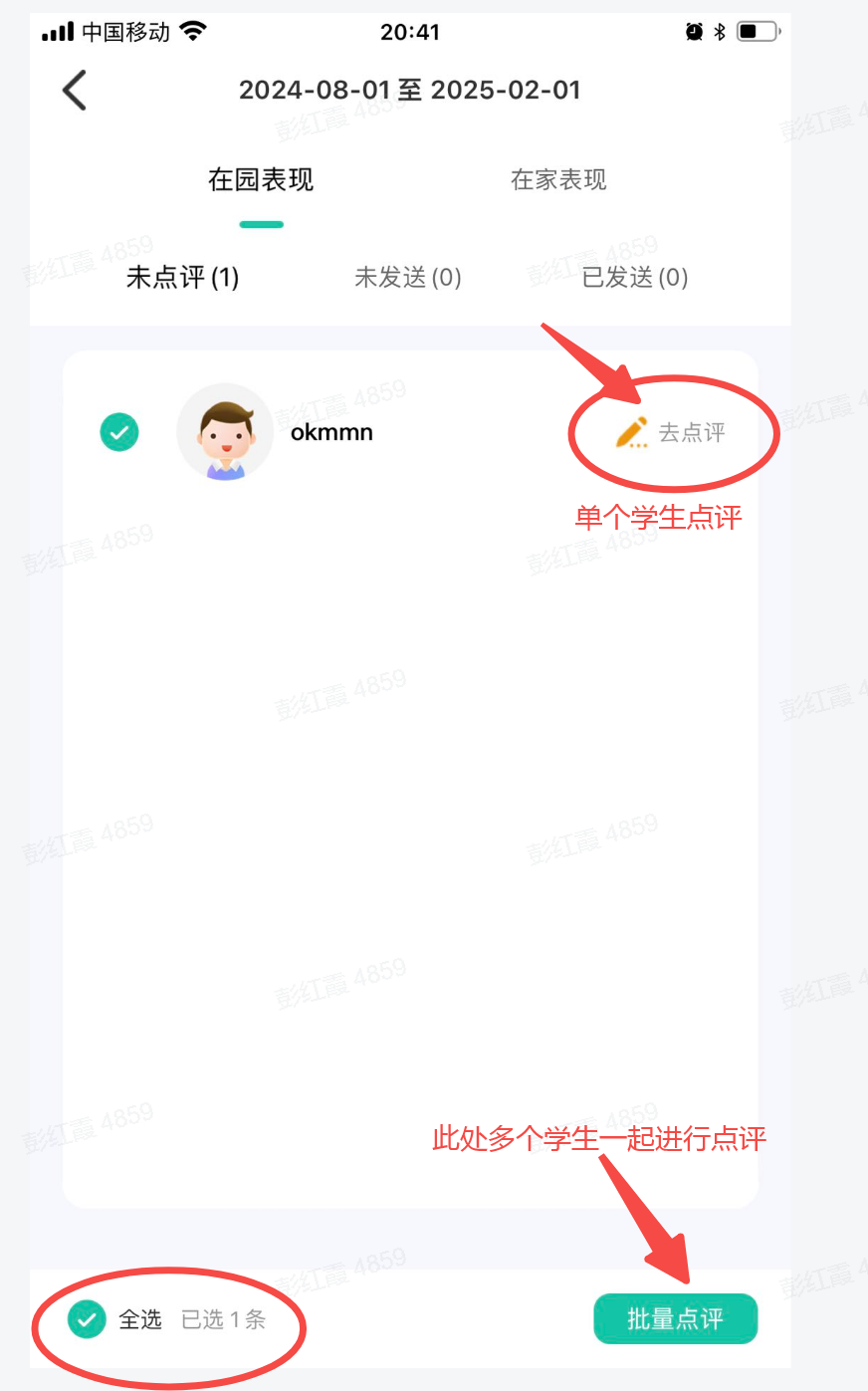Uncheck the checkbox next to okmmn
Screen dimensions: 868x1391
[119, 432]
